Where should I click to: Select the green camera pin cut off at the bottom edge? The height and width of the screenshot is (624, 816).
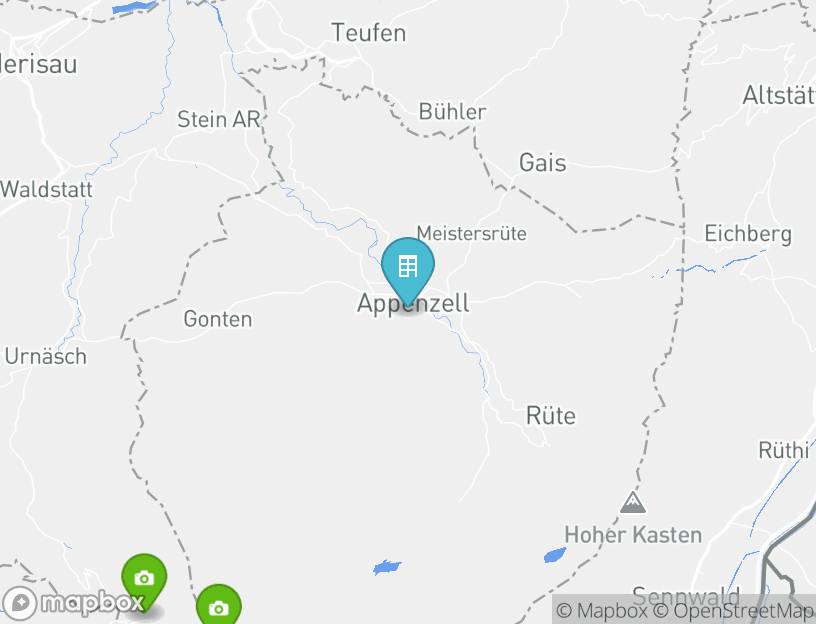(x=218, y=606)
